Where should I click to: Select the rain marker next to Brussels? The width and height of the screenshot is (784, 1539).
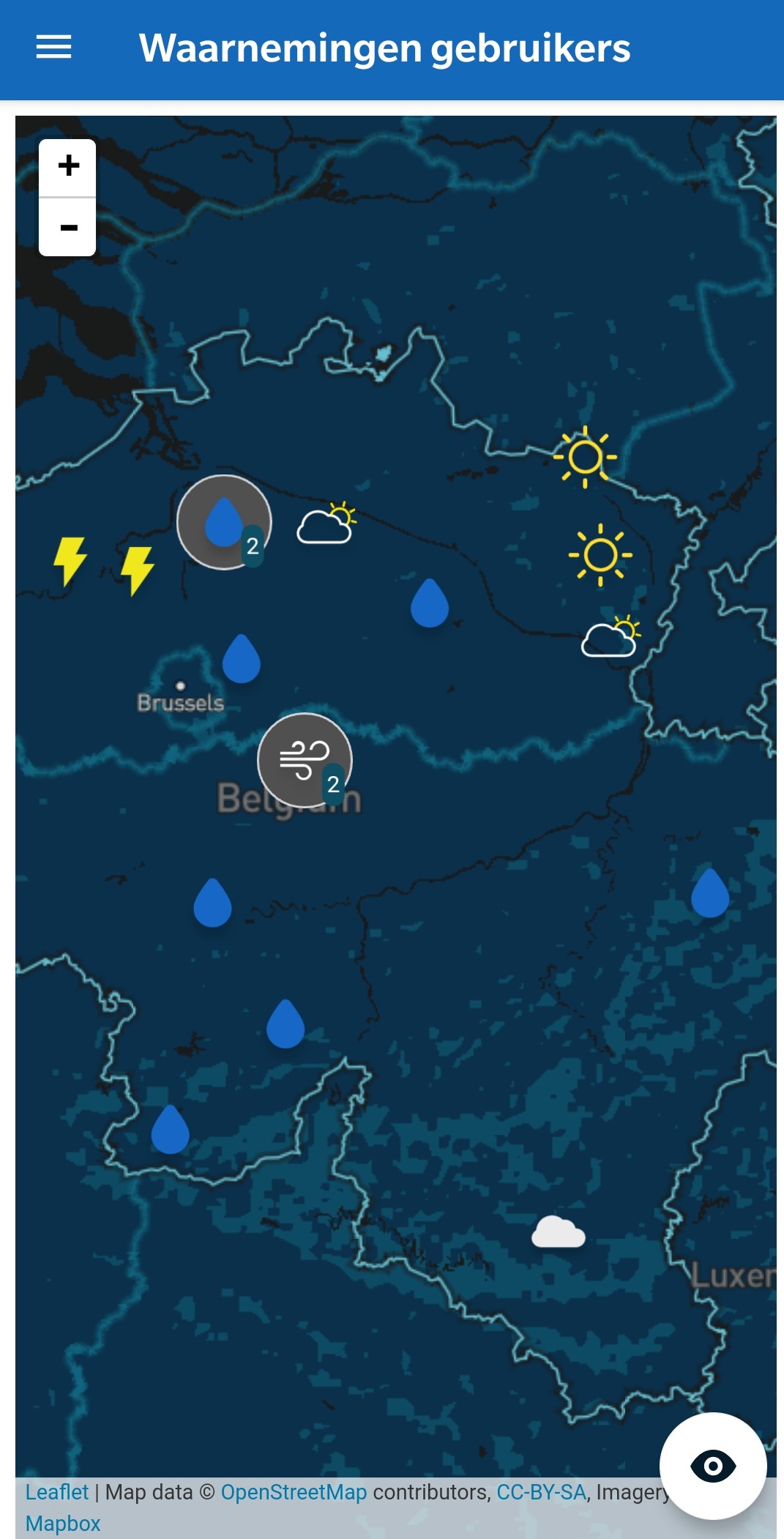[241, 659]
